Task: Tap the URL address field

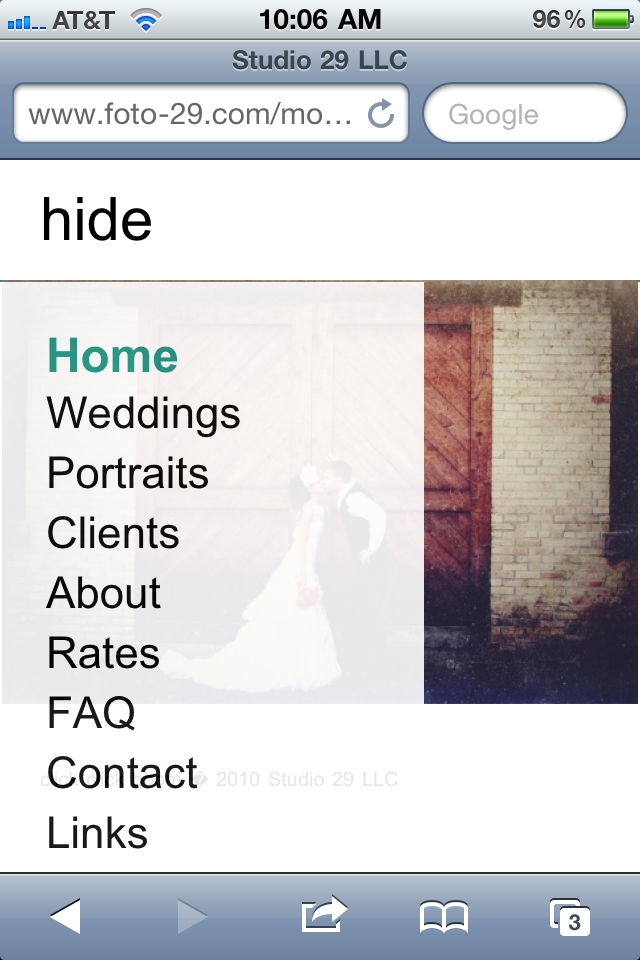Action: (190, 114)
